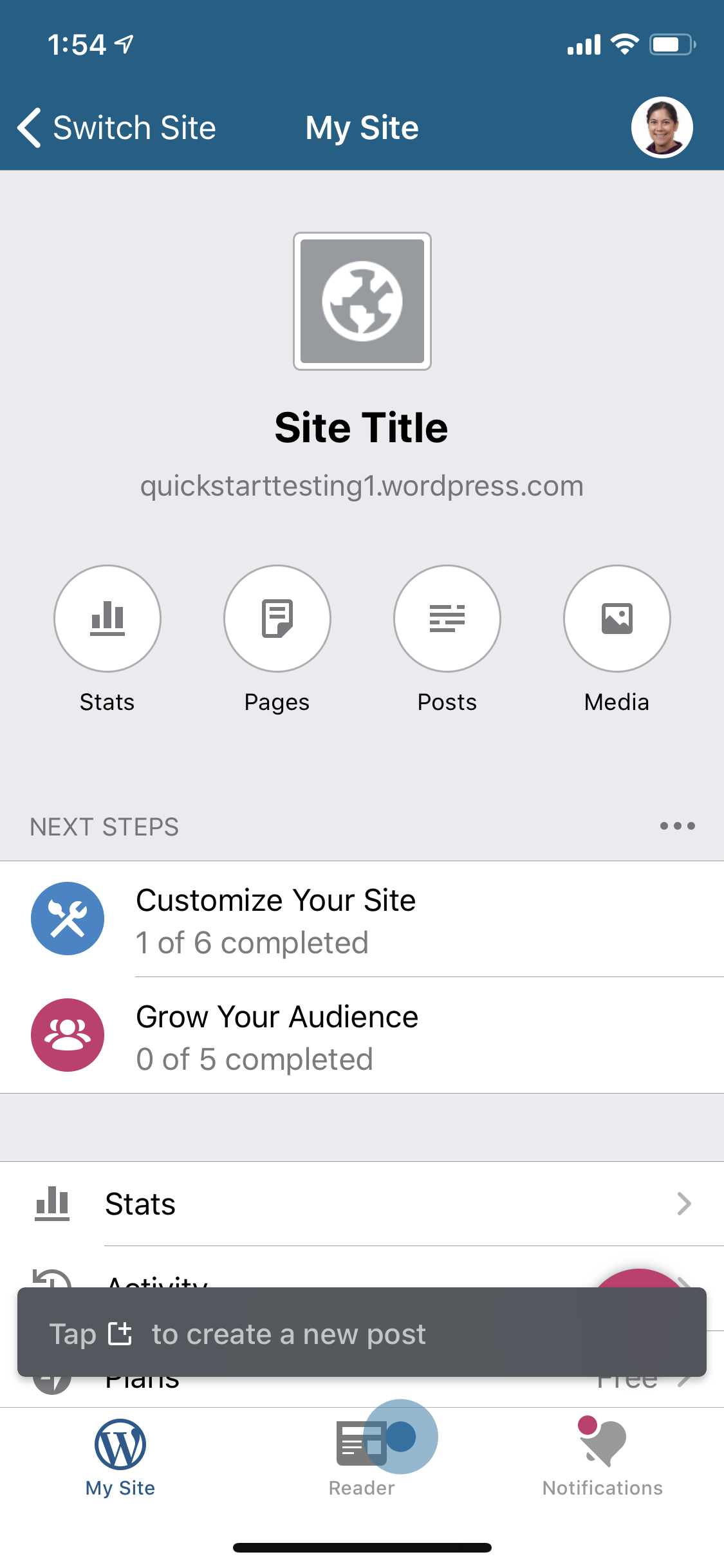Open the Stats list row
This screenshot has height=1568, width=724.
[x=362, y=1204]
